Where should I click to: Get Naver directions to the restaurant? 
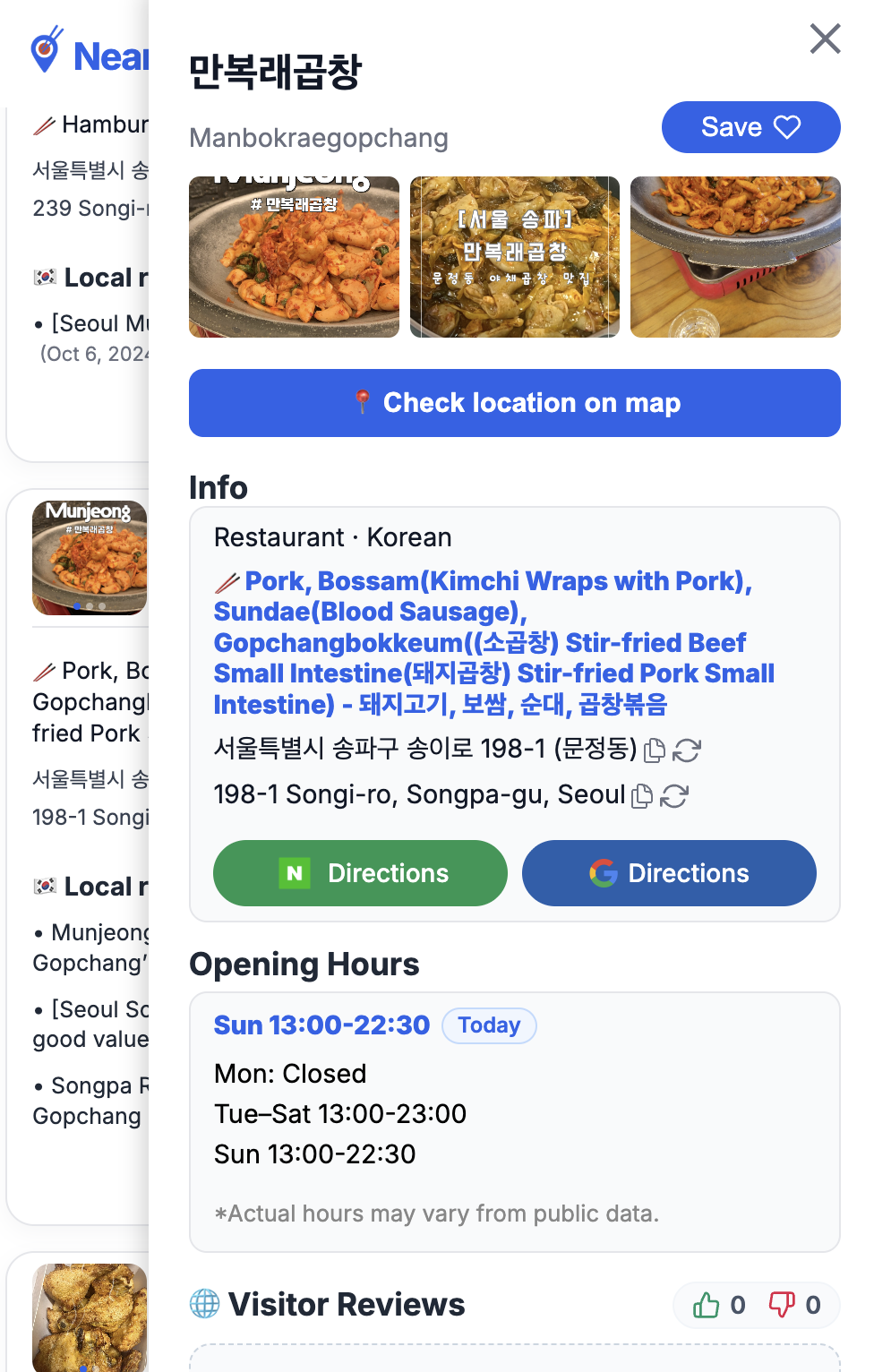pos(360,873)
